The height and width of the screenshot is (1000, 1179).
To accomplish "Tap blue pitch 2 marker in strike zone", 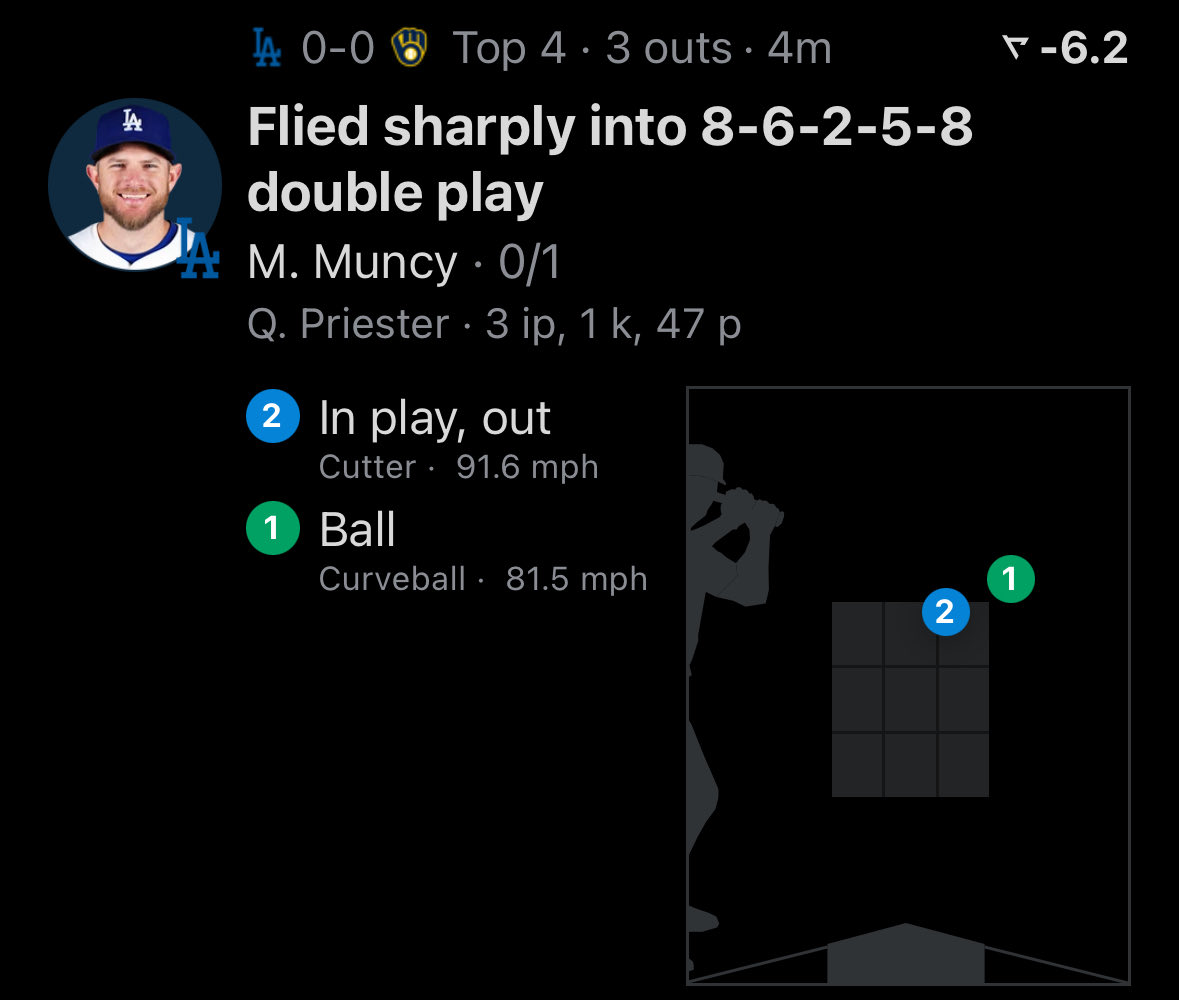I will point(945,612).
